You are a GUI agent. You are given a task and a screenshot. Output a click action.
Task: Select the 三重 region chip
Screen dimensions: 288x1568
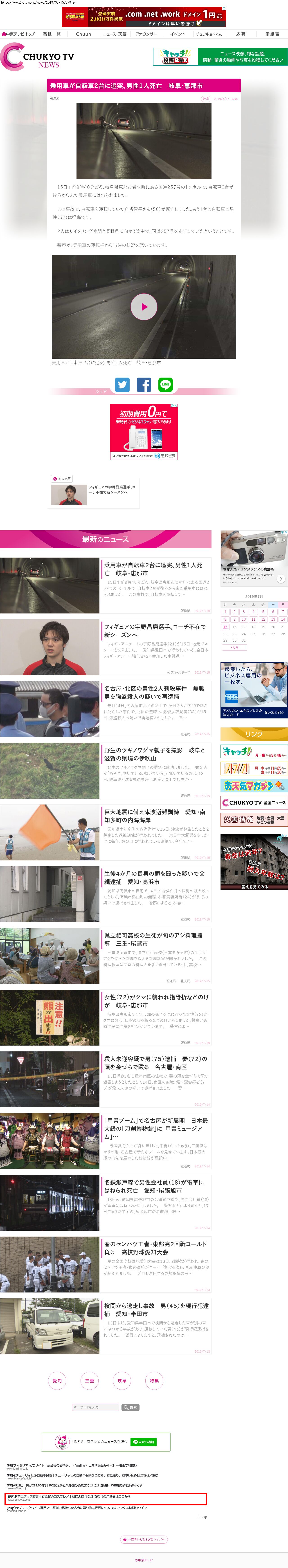(x=89, y=1381)
